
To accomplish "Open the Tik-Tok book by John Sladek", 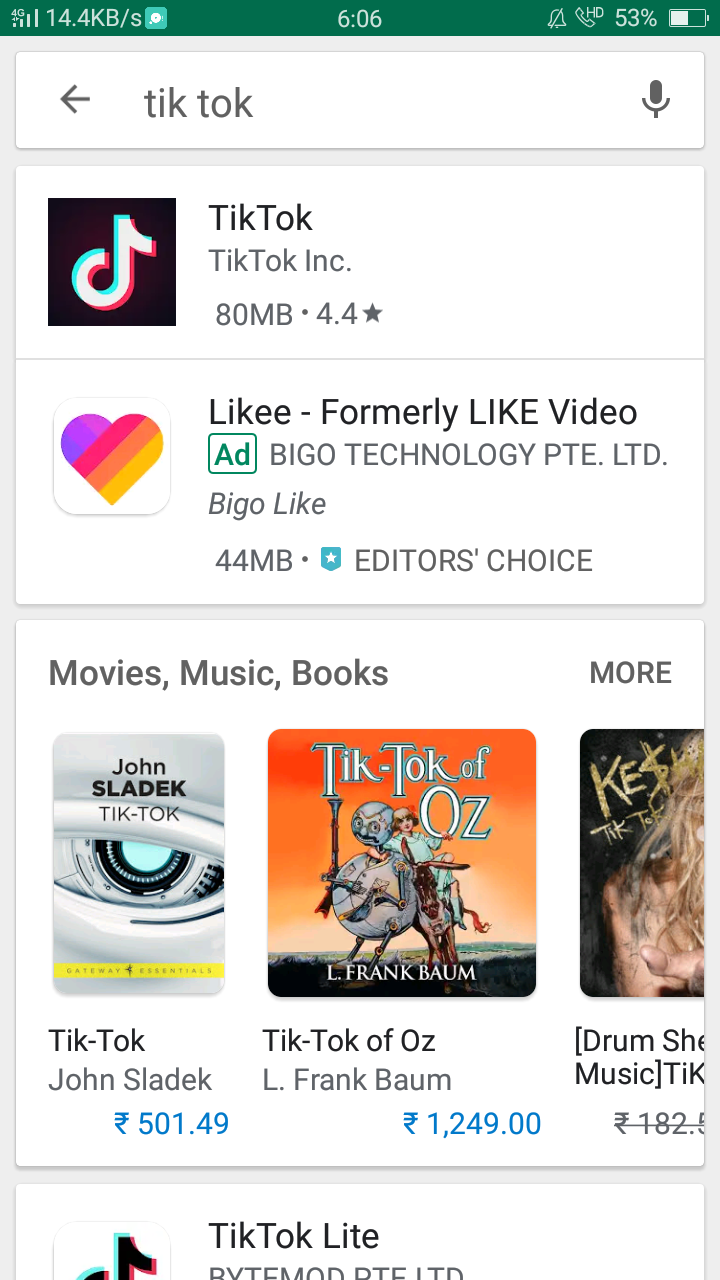I will pyautogui.click(x=138, y=864).
